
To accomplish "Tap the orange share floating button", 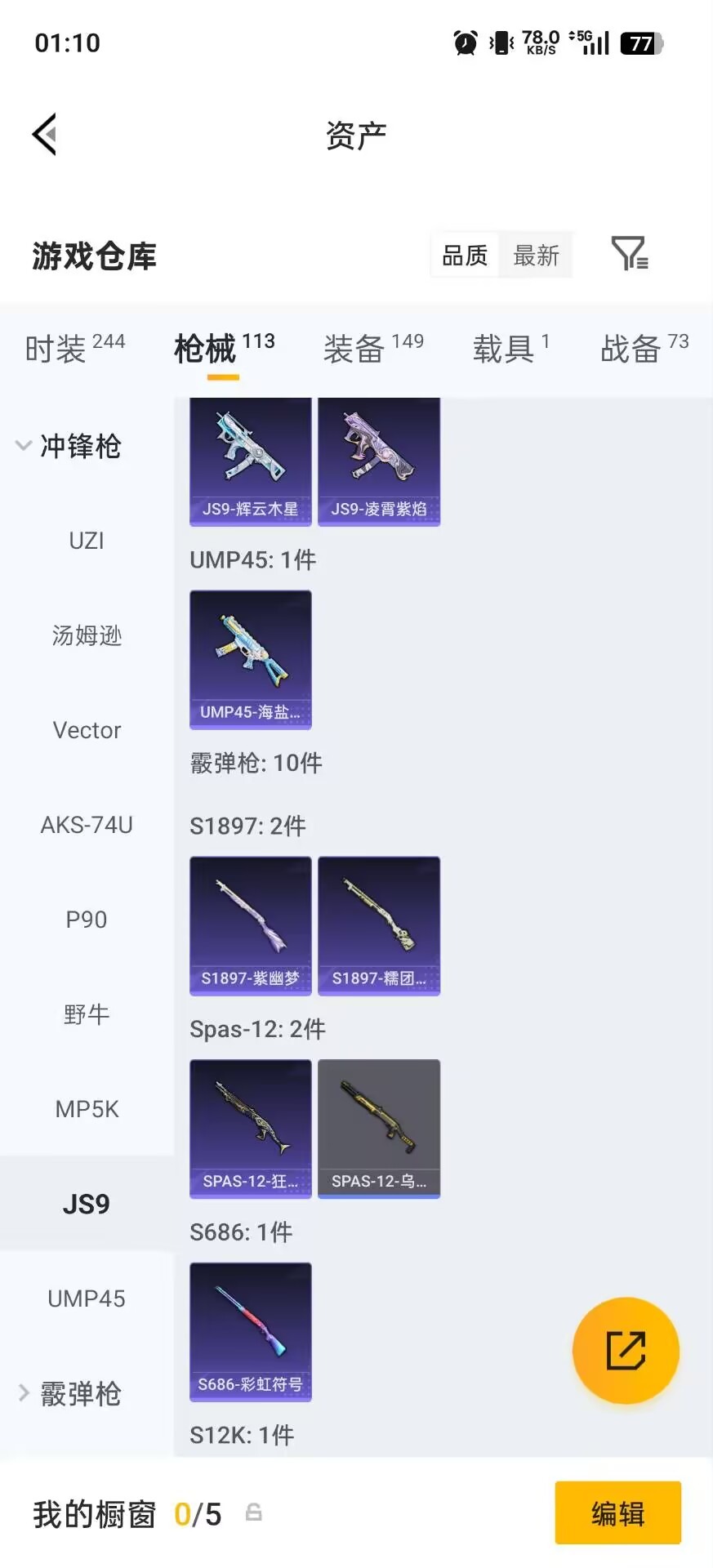I will click(626, 1350).
